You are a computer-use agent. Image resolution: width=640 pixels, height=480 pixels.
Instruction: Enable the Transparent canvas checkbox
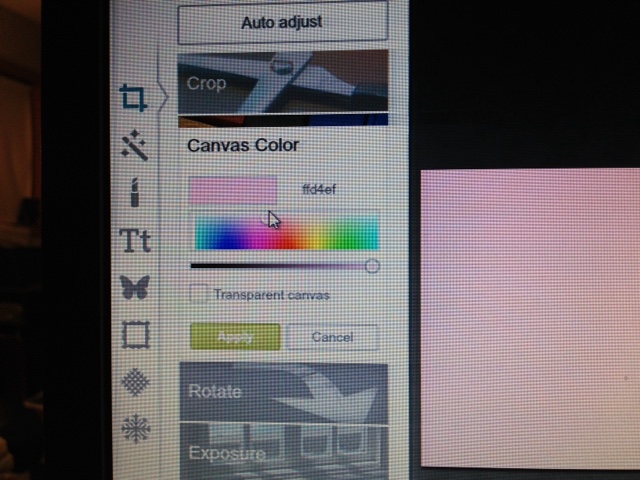(198, 294)
